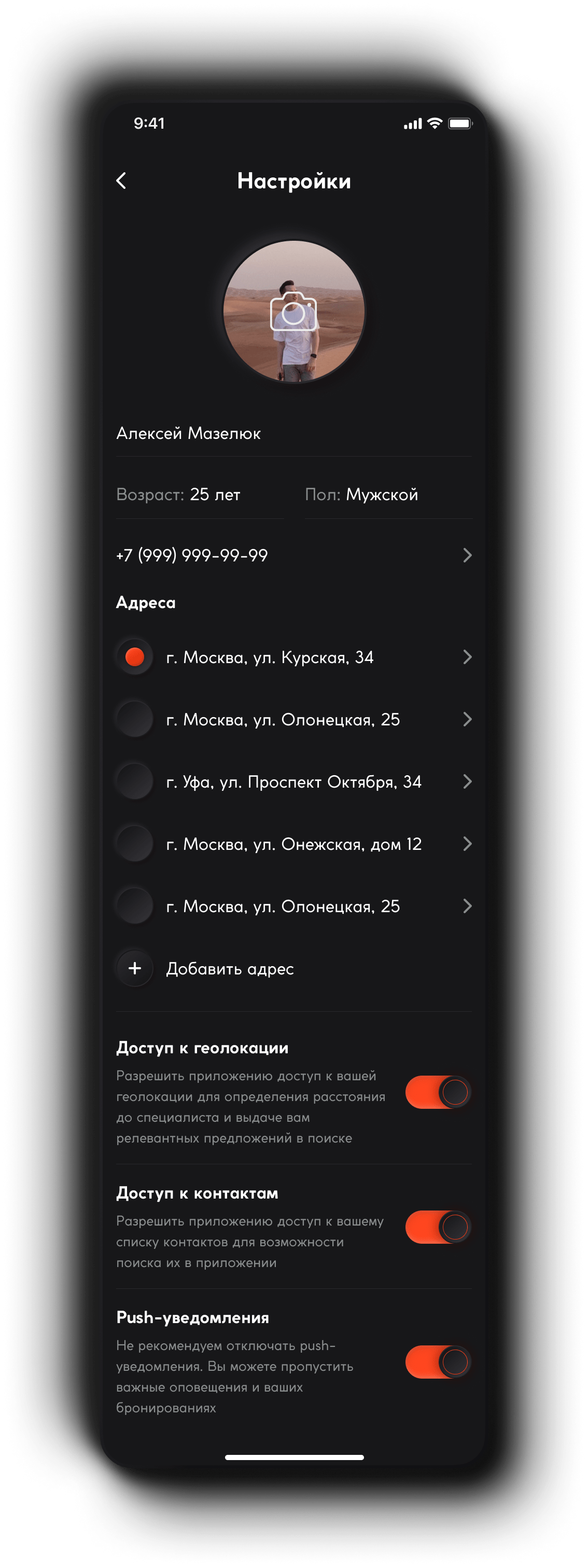Go back from the Настройки screen
The image size is (588, 1568).
click(122, 181)
